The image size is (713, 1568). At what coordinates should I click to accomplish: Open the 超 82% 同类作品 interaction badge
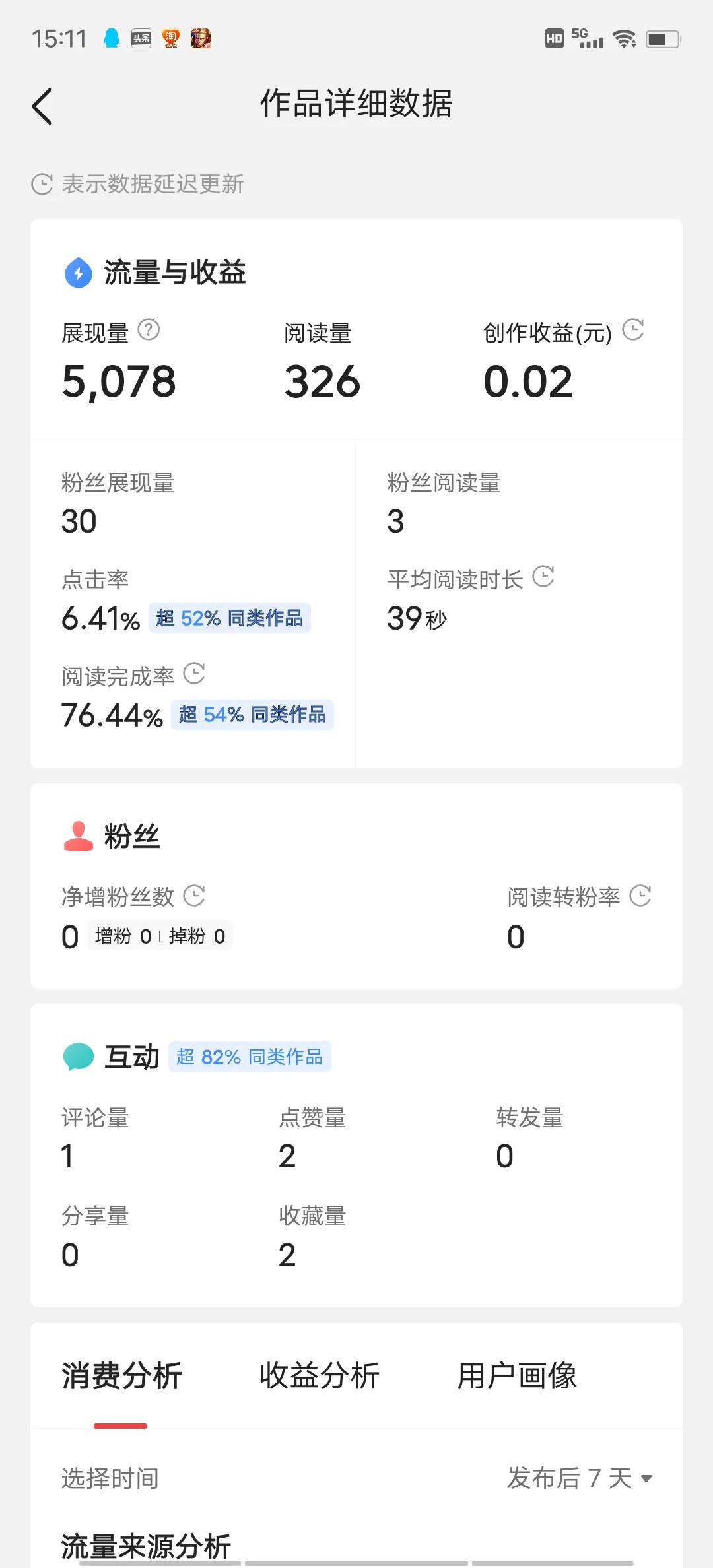coord(250,1056)
